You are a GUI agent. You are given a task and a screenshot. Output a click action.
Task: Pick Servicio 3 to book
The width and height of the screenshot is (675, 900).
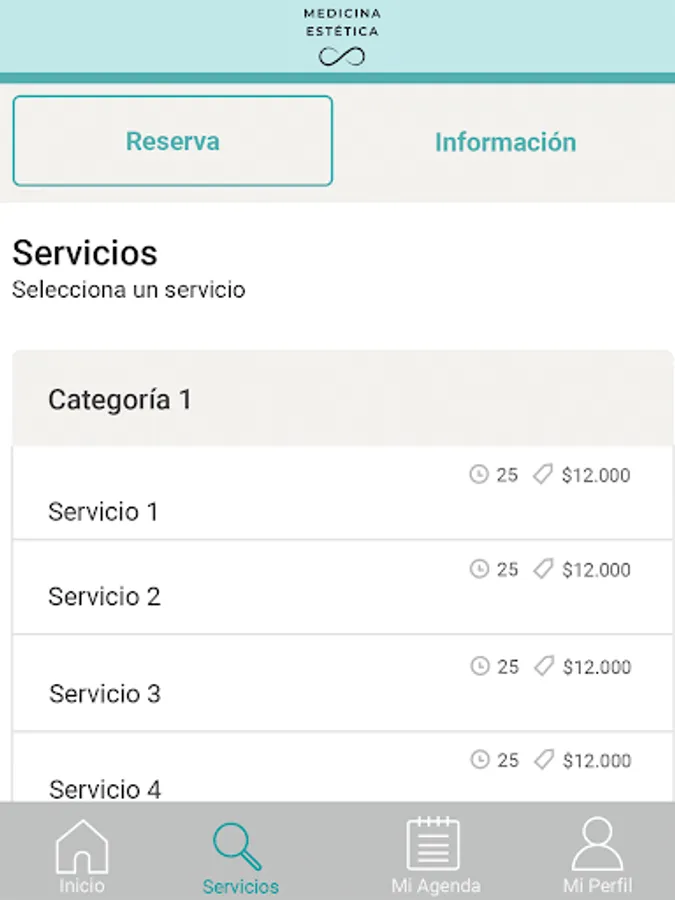click(x=342, y=684)
